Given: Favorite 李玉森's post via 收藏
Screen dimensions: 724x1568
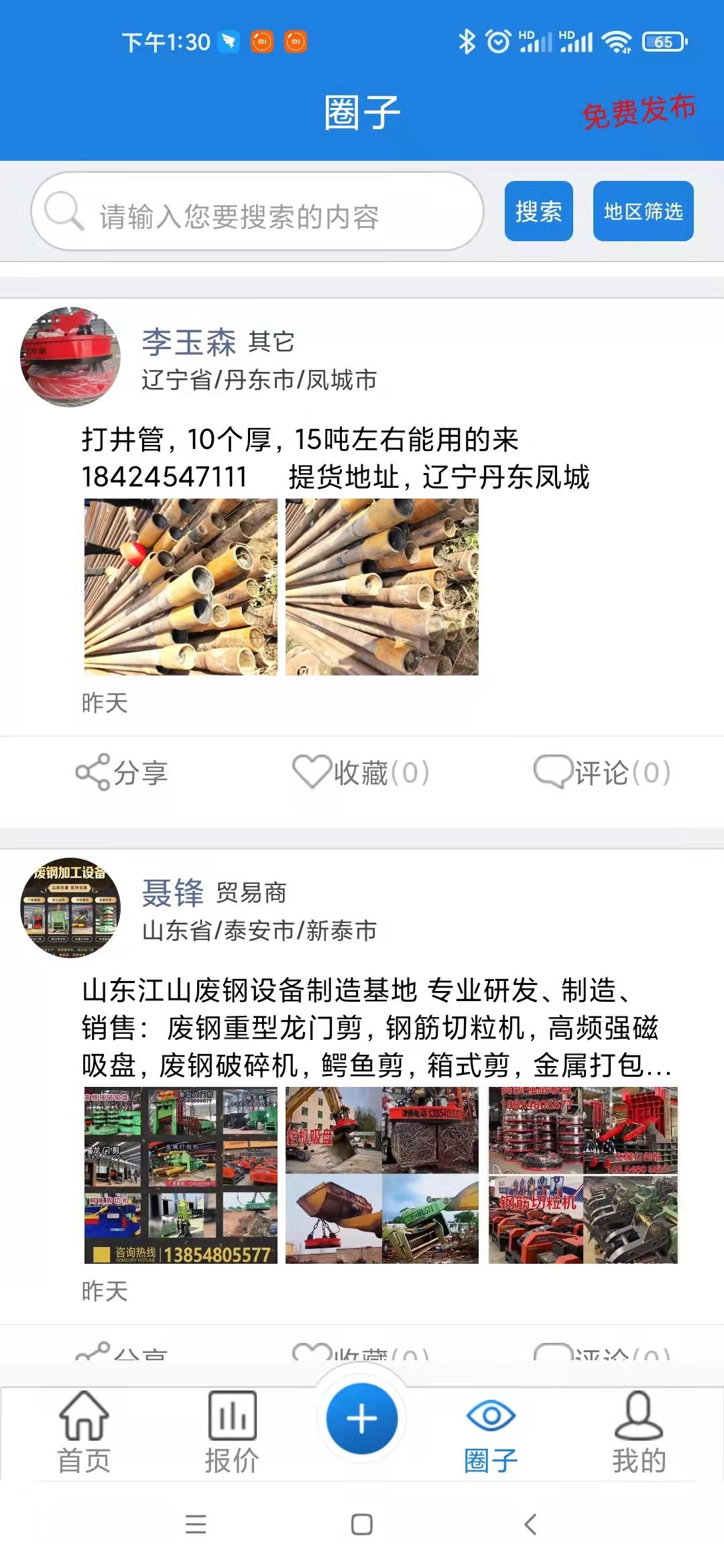Looking at the screenshot, I should [x=361, y=773].
